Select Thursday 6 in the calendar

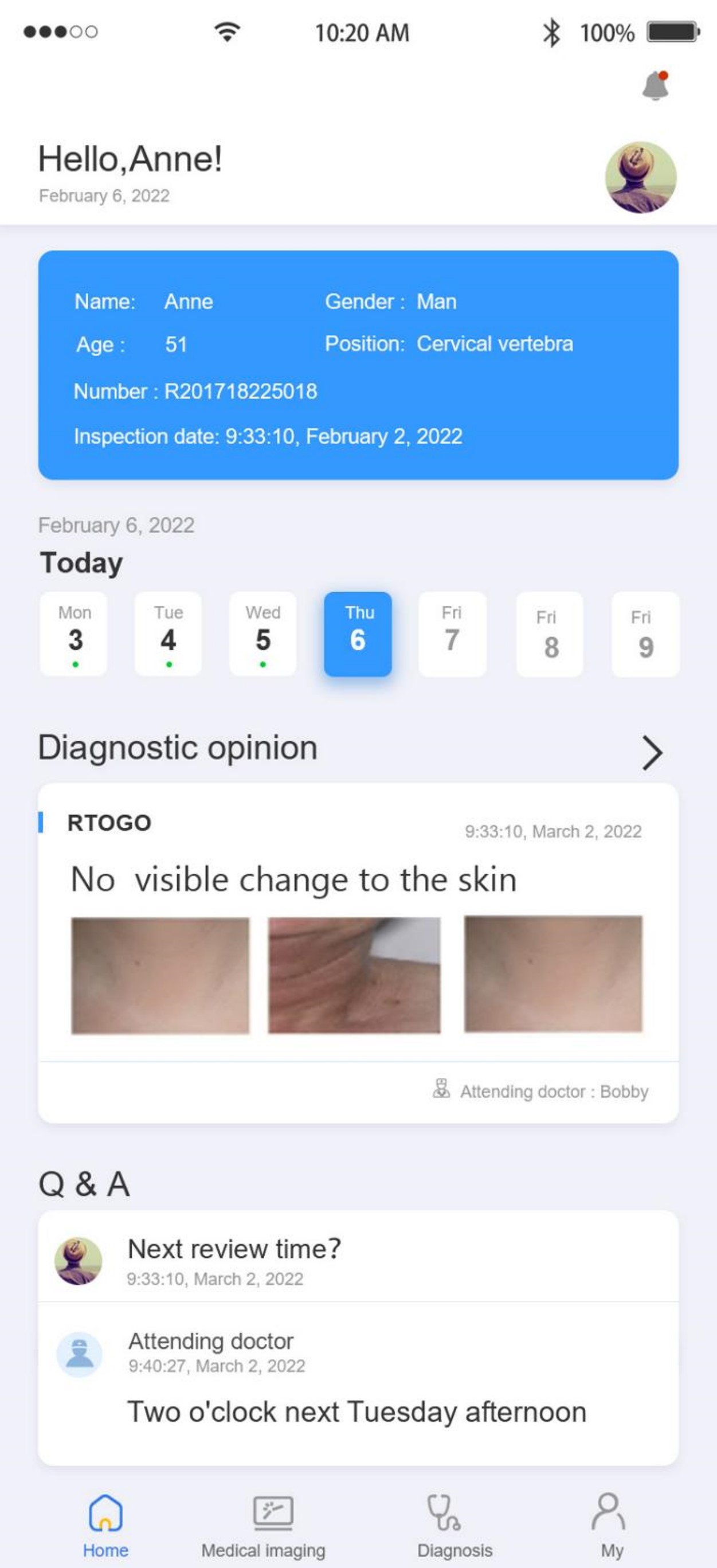(x=358, y=634)
